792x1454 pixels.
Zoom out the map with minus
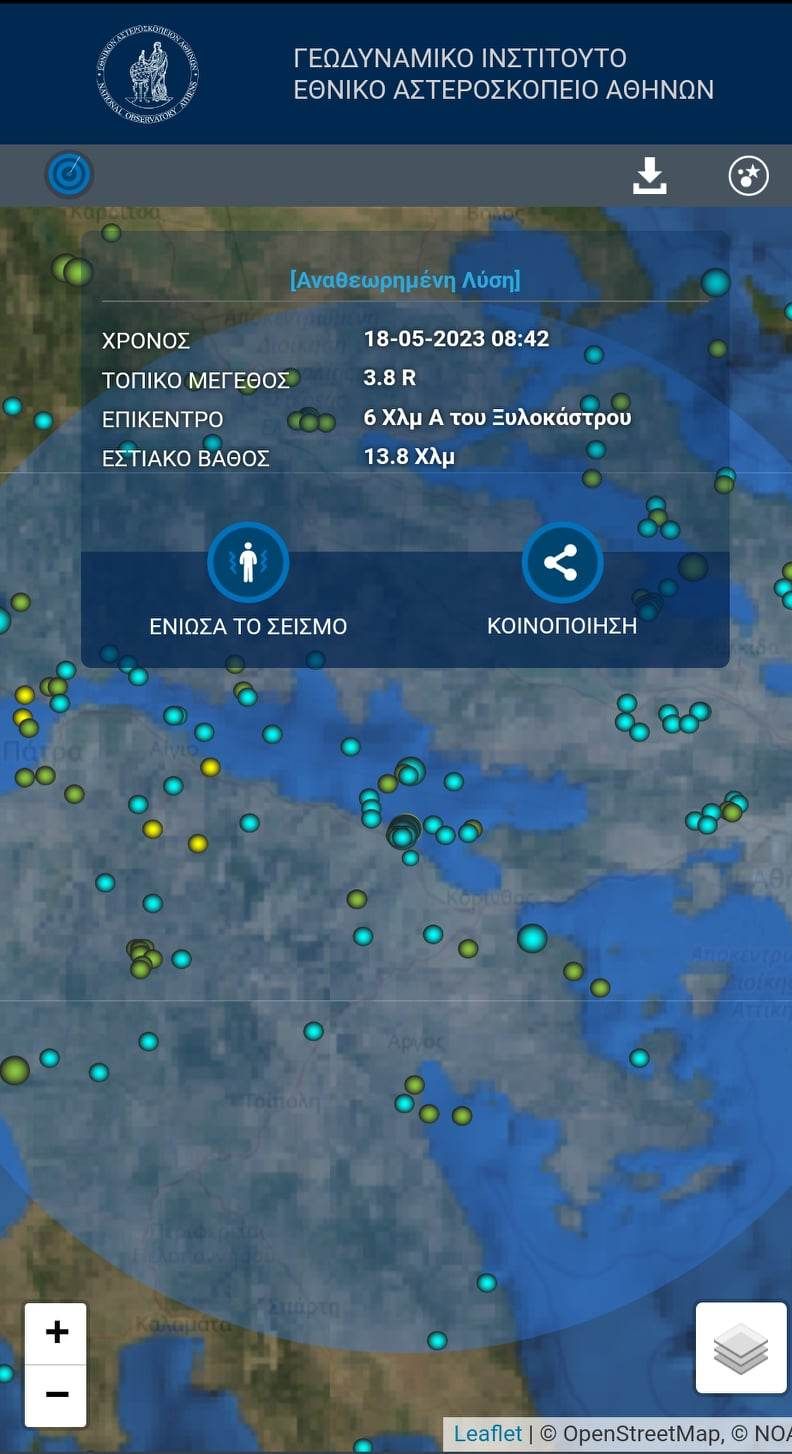click(56, 1395)
